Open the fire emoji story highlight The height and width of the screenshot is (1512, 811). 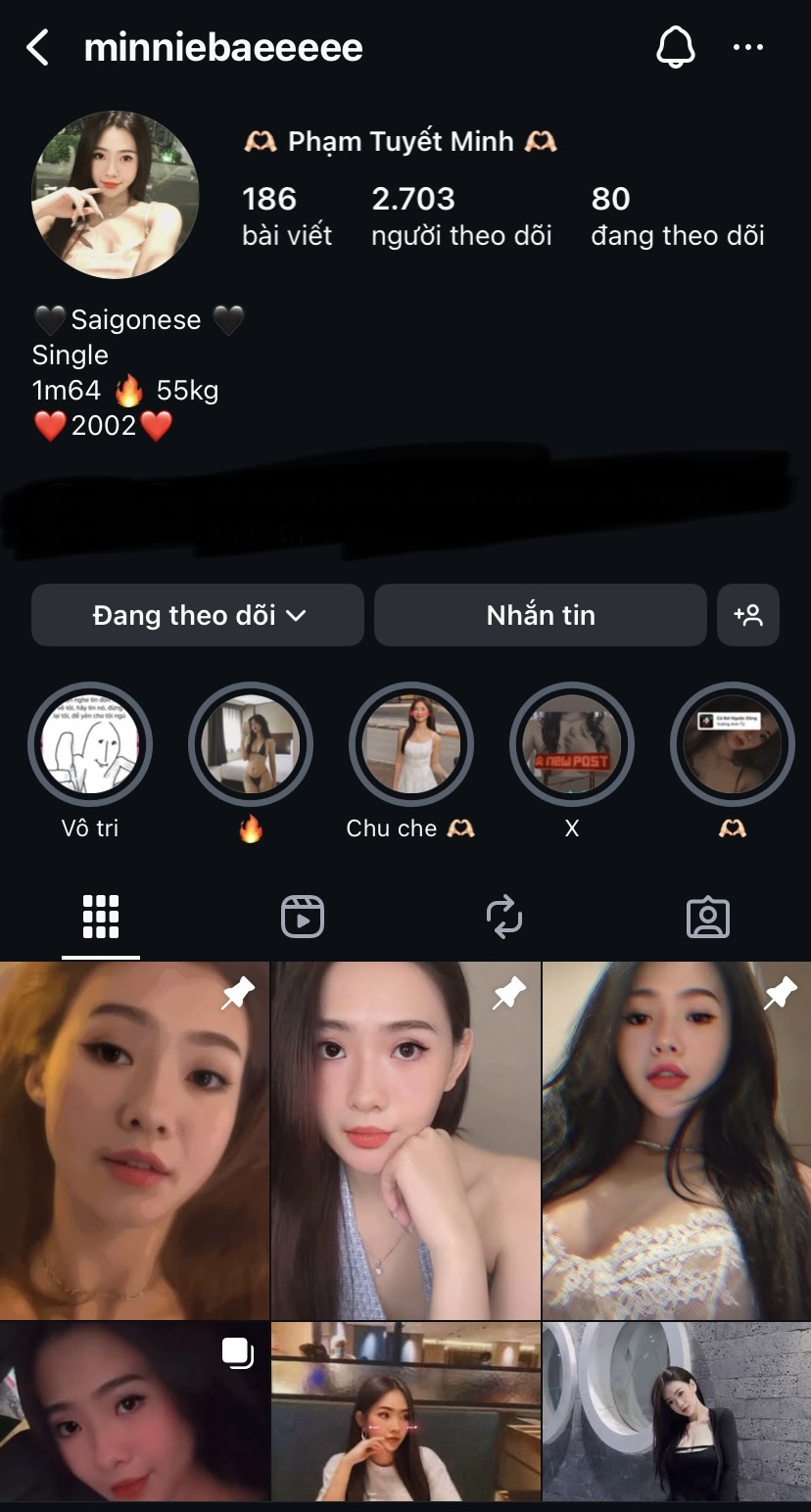(x=251, y=744)
